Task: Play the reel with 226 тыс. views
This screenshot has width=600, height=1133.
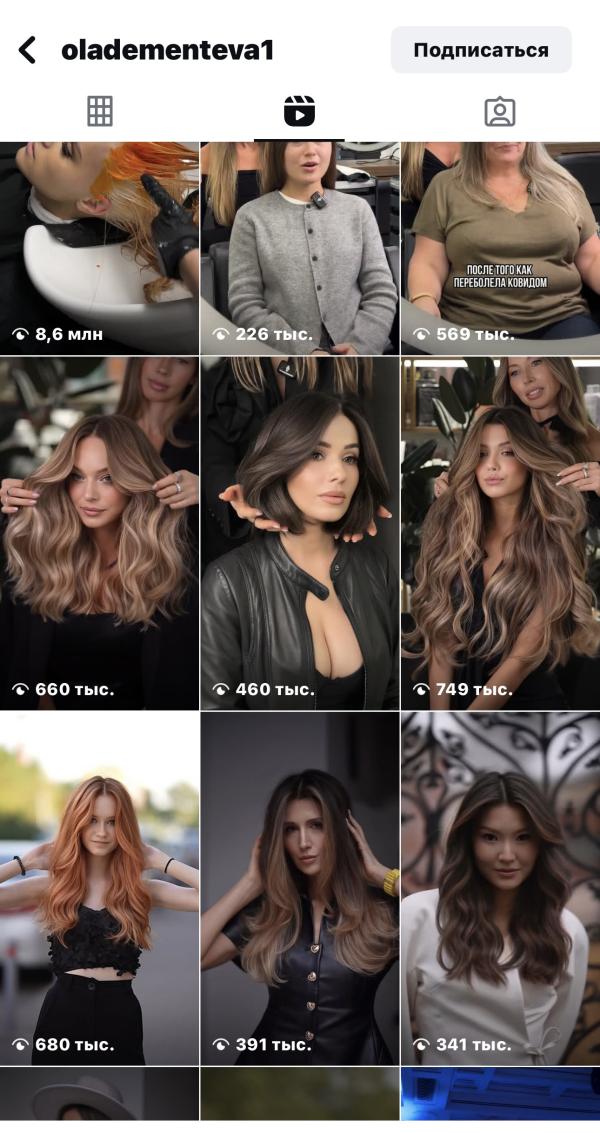Action: tap(300, 248)
